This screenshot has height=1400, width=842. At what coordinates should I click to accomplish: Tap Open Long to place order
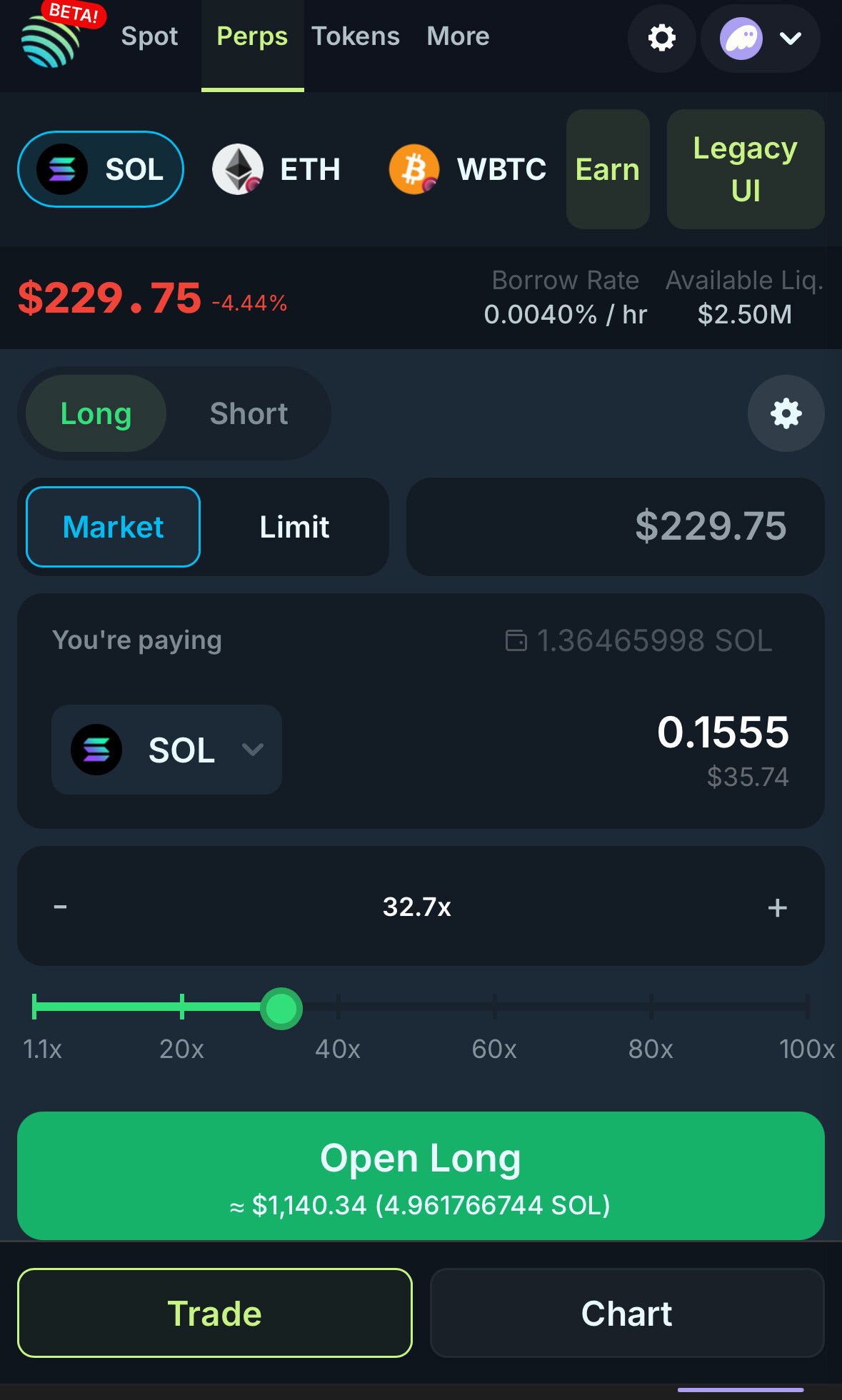(x=421, y=1176)
